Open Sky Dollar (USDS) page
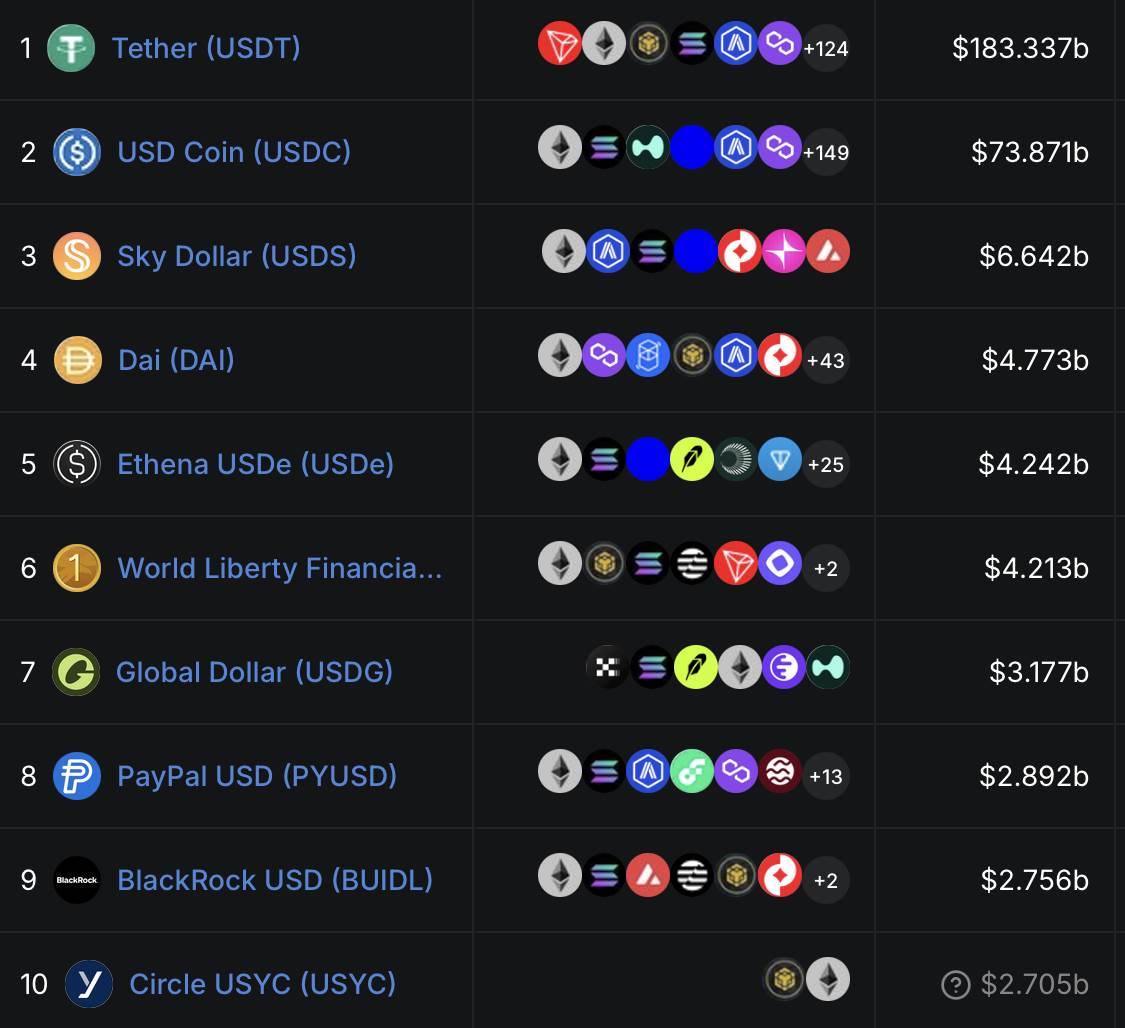The width and height of the screenshot is (1125, 1028). 237,257
